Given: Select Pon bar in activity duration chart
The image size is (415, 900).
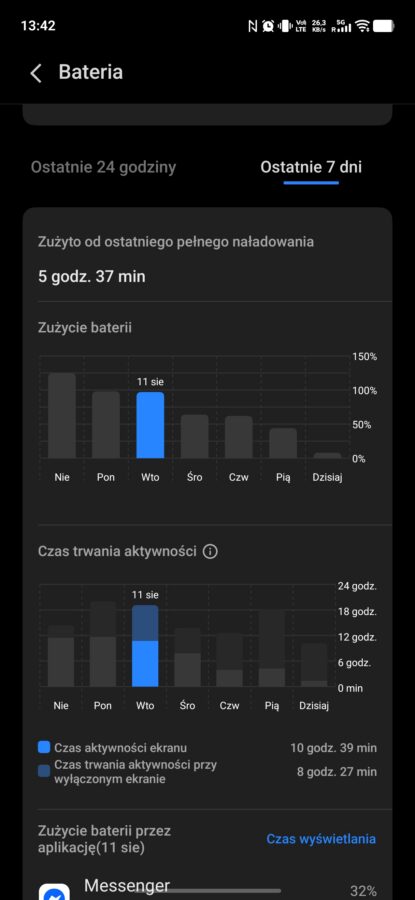Looking at the screenshot, I should (103, 644).
